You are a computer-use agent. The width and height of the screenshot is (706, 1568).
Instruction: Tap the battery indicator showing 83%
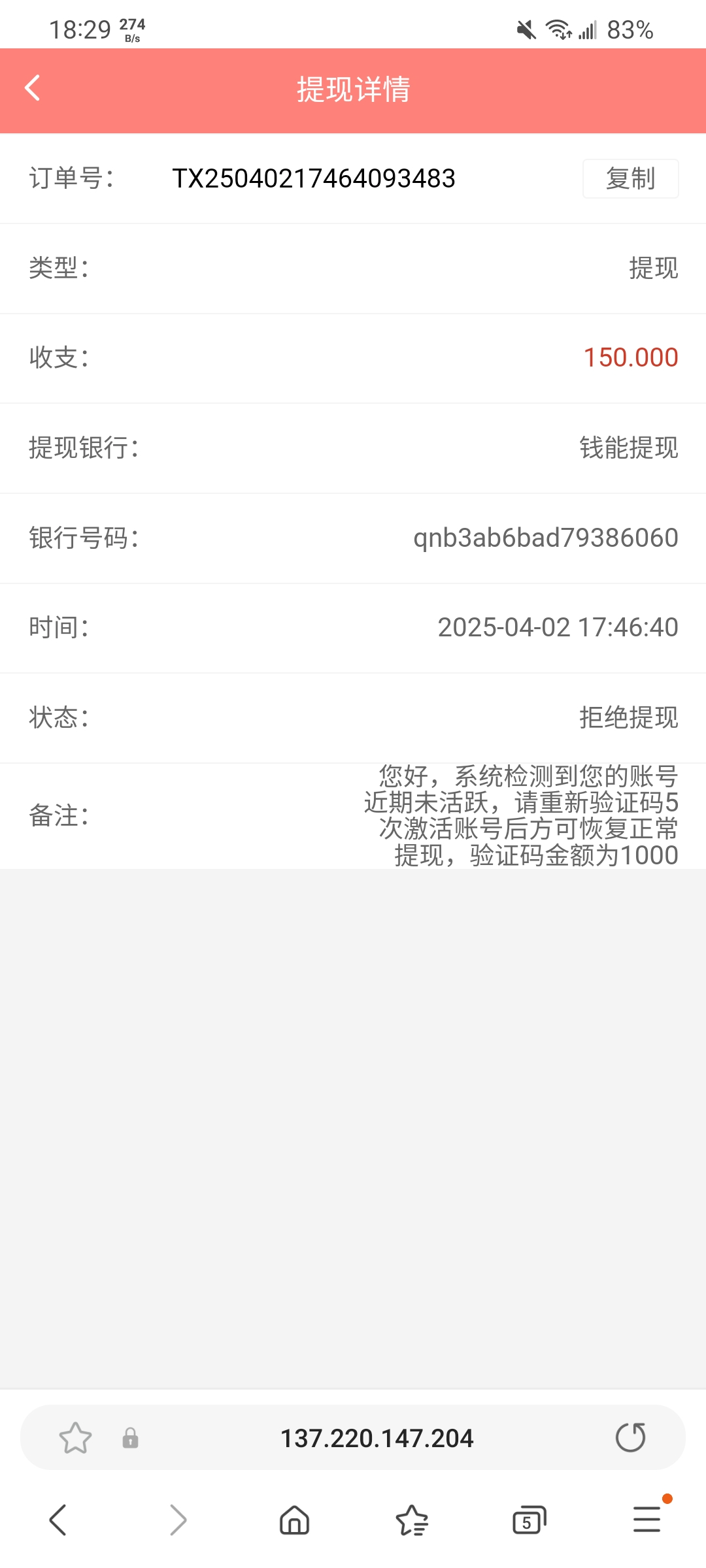click(x=629, y=29)
